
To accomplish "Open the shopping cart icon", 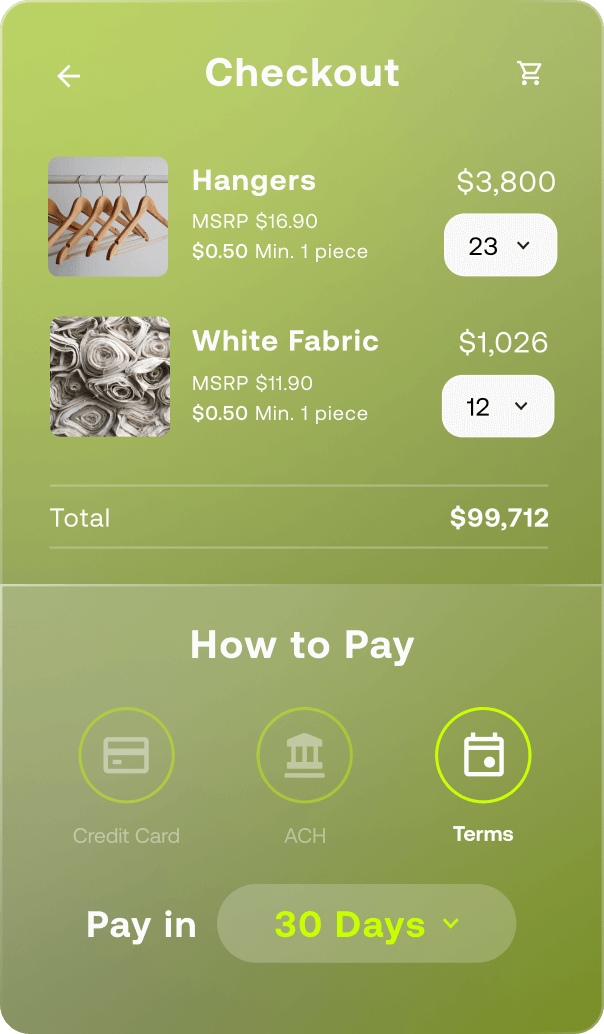I will [x=529, y=73].
